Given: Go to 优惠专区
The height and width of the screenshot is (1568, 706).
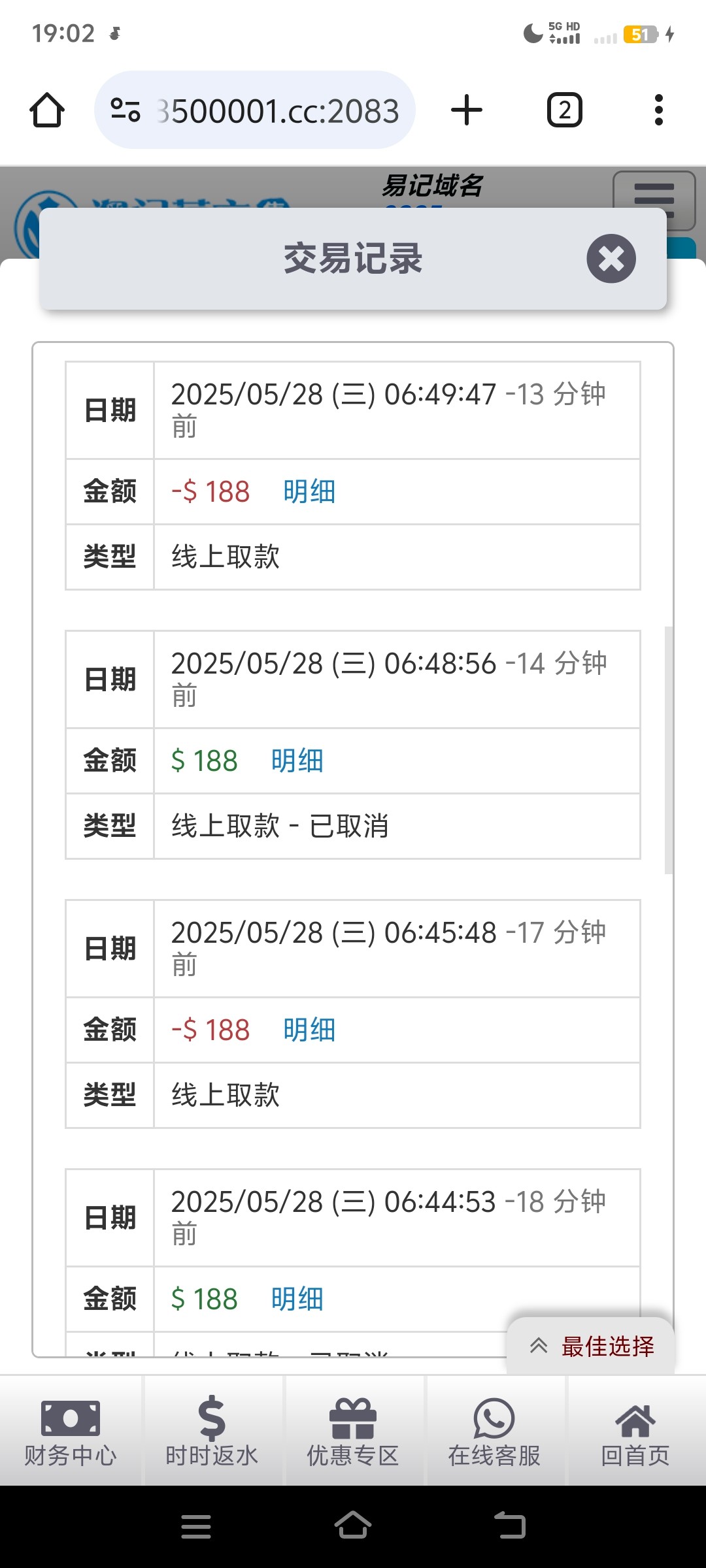Looking at the screenshot, I should (x=353, y=1430).
